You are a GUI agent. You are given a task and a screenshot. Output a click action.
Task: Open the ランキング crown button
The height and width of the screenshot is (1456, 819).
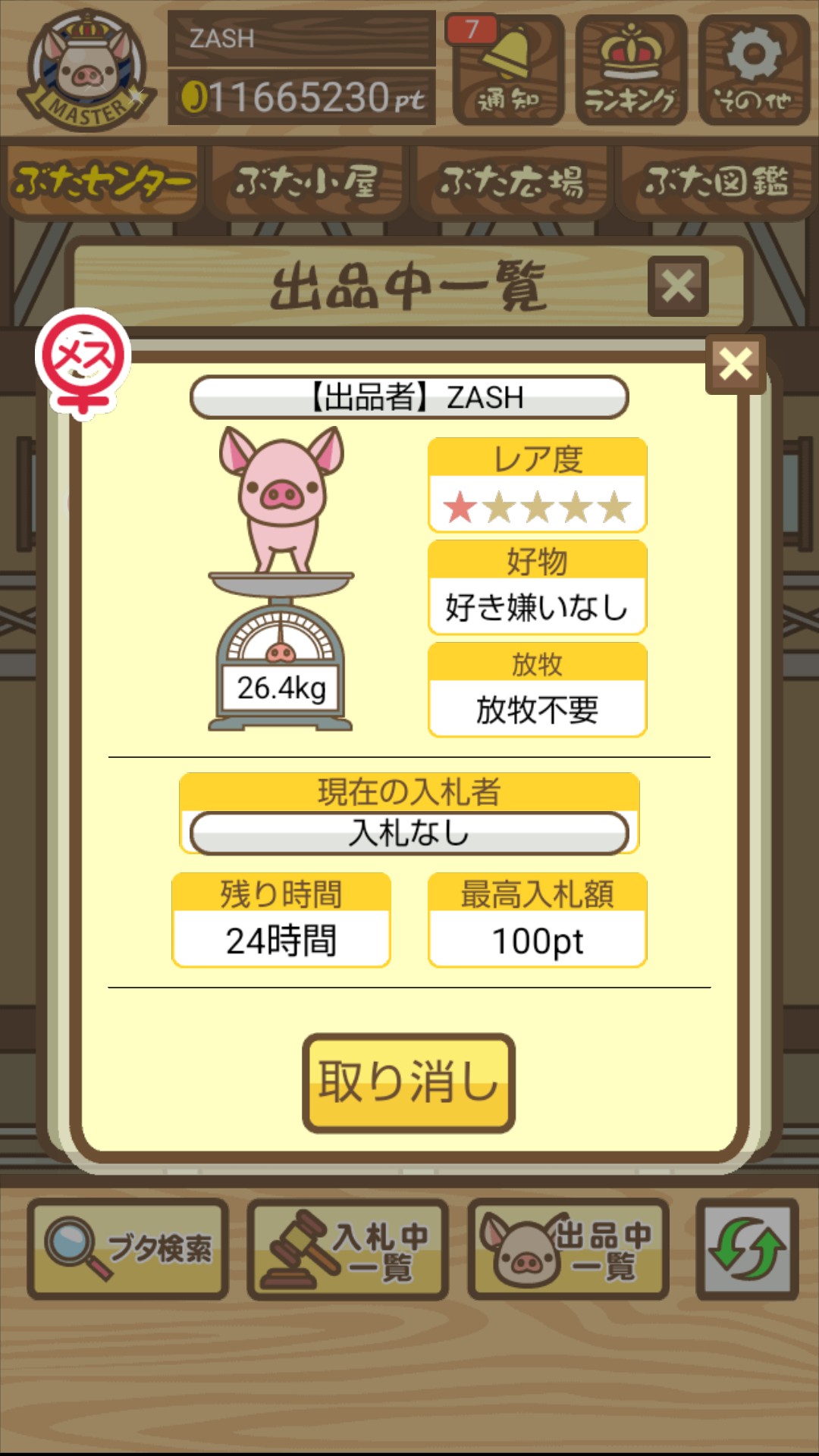point(631,70)
